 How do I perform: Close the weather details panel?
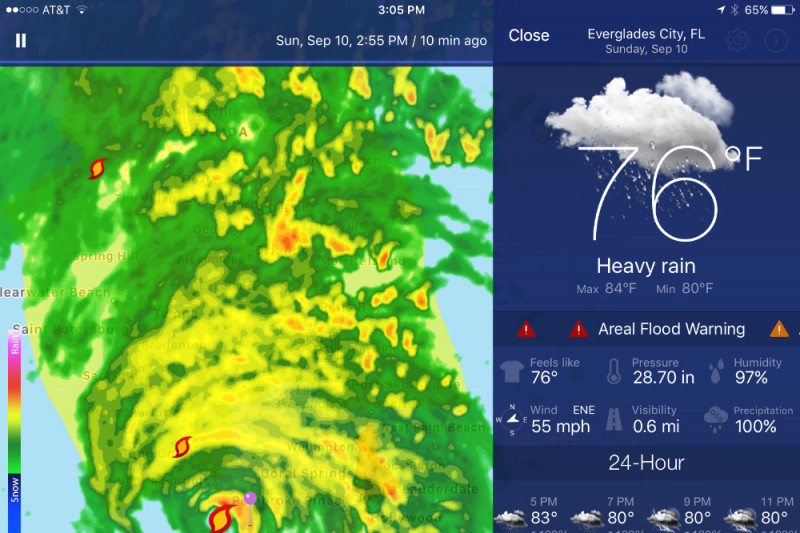pyautogui.click(x=528, y=35)
